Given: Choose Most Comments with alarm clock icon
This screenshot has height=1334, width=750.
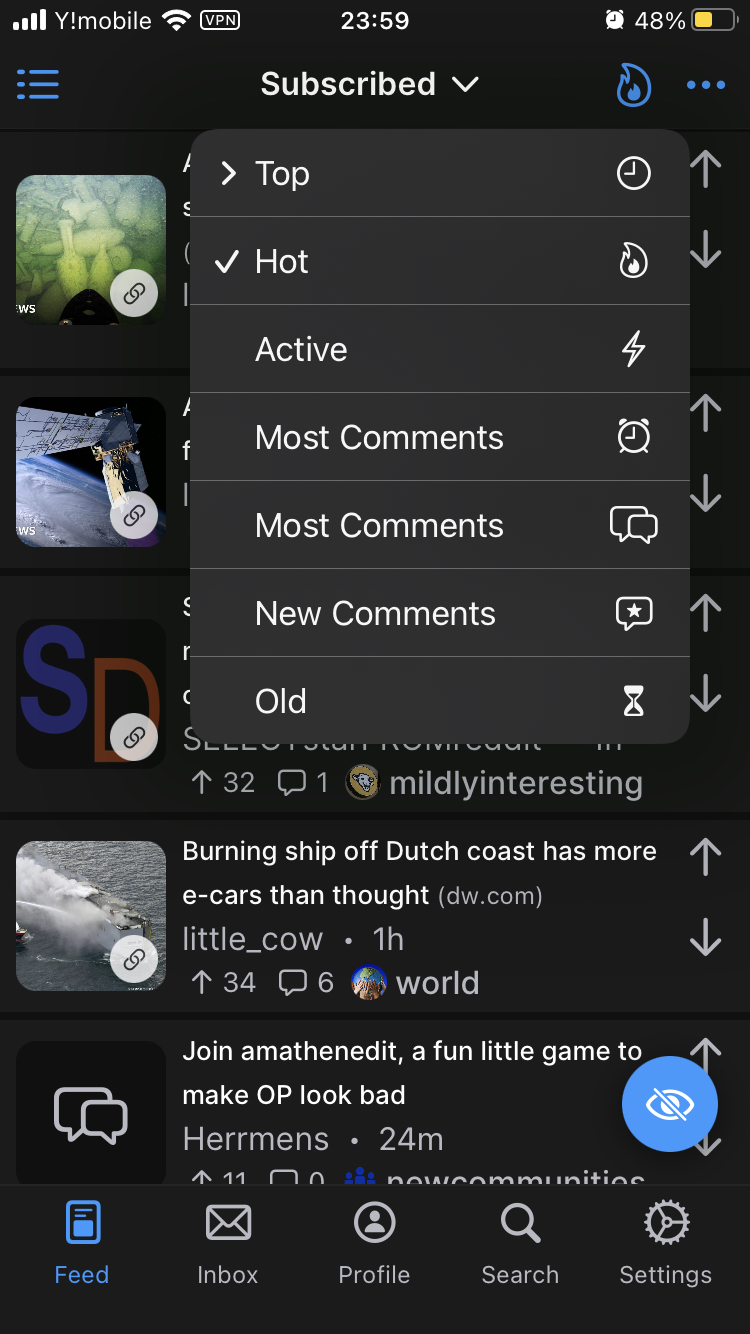Looking at the screenshot, I should click(438, 437).
